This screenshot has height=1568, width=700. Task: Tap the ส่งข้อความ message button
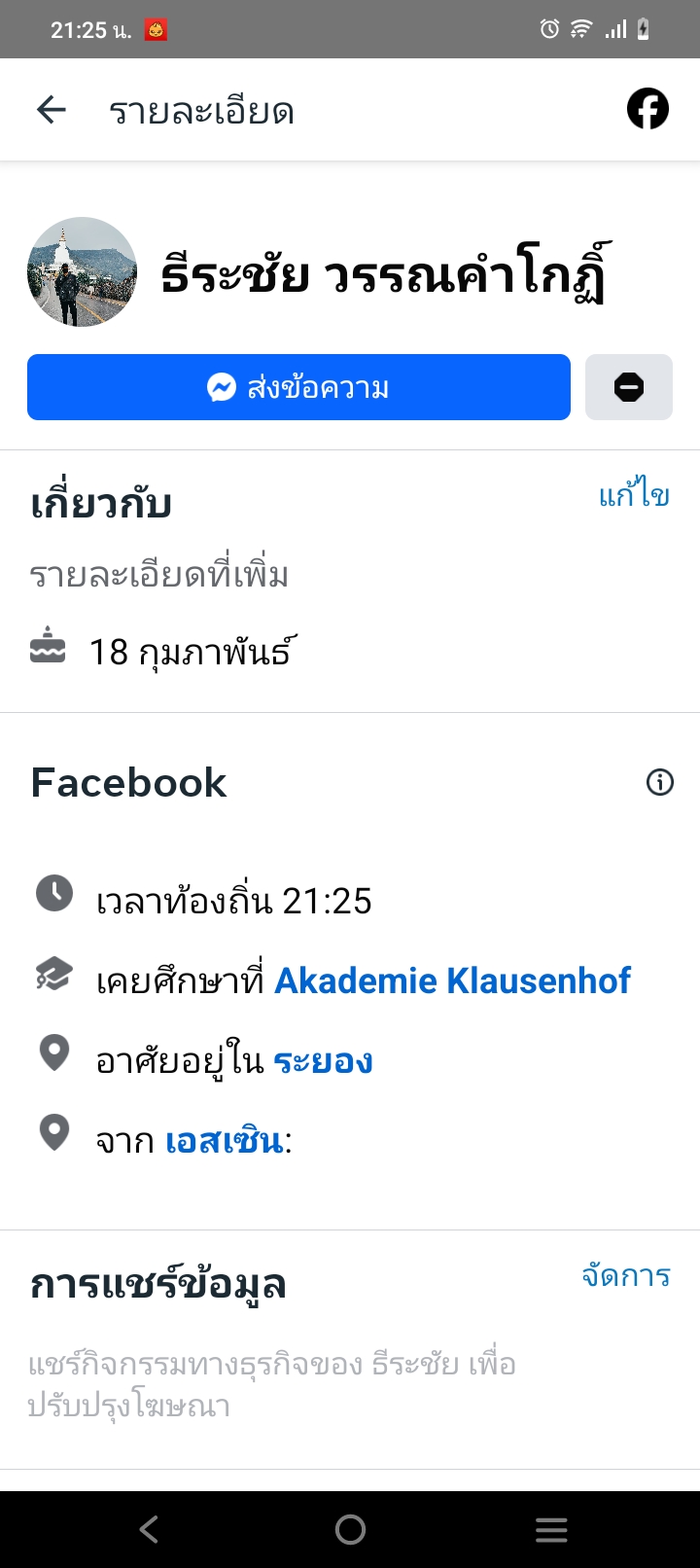click(x=298, y=387)
